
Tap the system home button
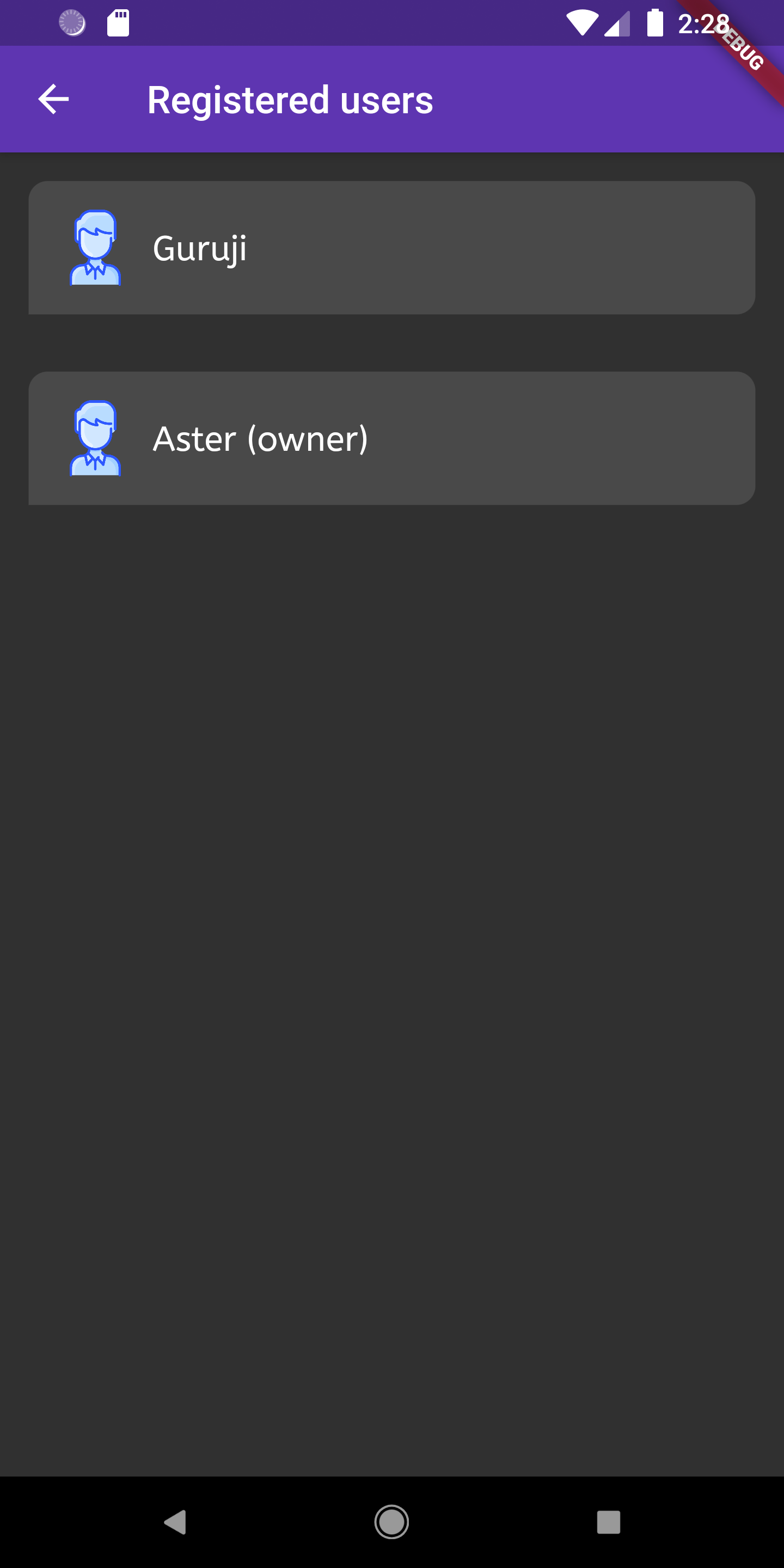391,1522
